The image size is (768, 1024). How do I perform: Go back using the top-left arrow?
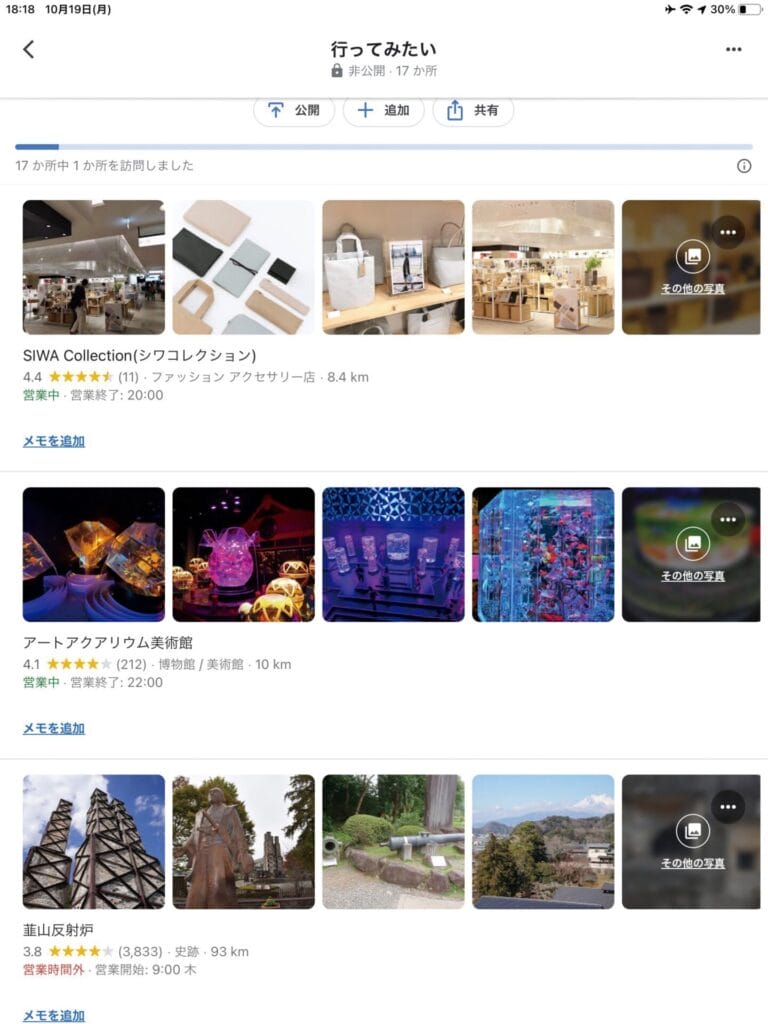(x=28, y=49)
